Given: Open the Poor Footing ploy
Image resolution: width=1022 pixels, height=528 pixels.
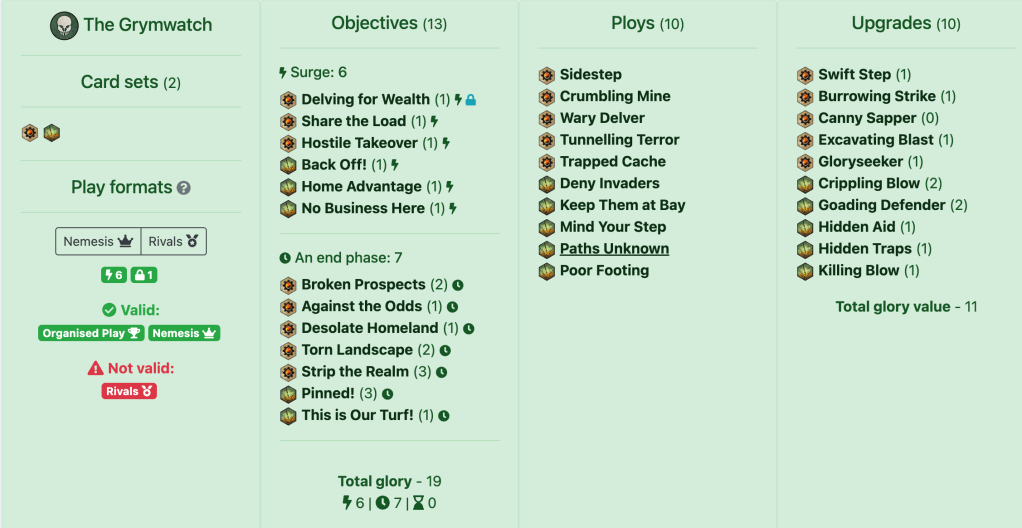Looking at the screenshot, I should click(x=604, y=271).
